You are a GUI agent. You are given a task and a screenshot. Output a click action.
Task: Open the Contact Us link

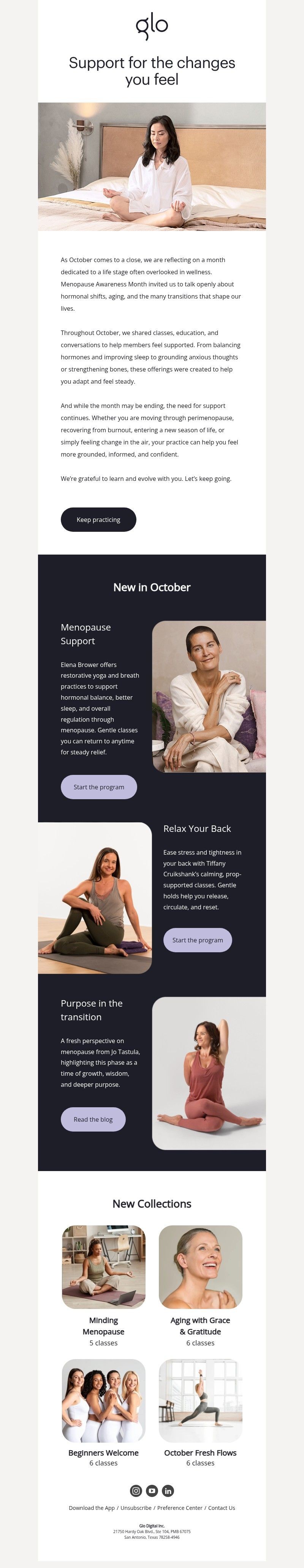click(222, 1508)
